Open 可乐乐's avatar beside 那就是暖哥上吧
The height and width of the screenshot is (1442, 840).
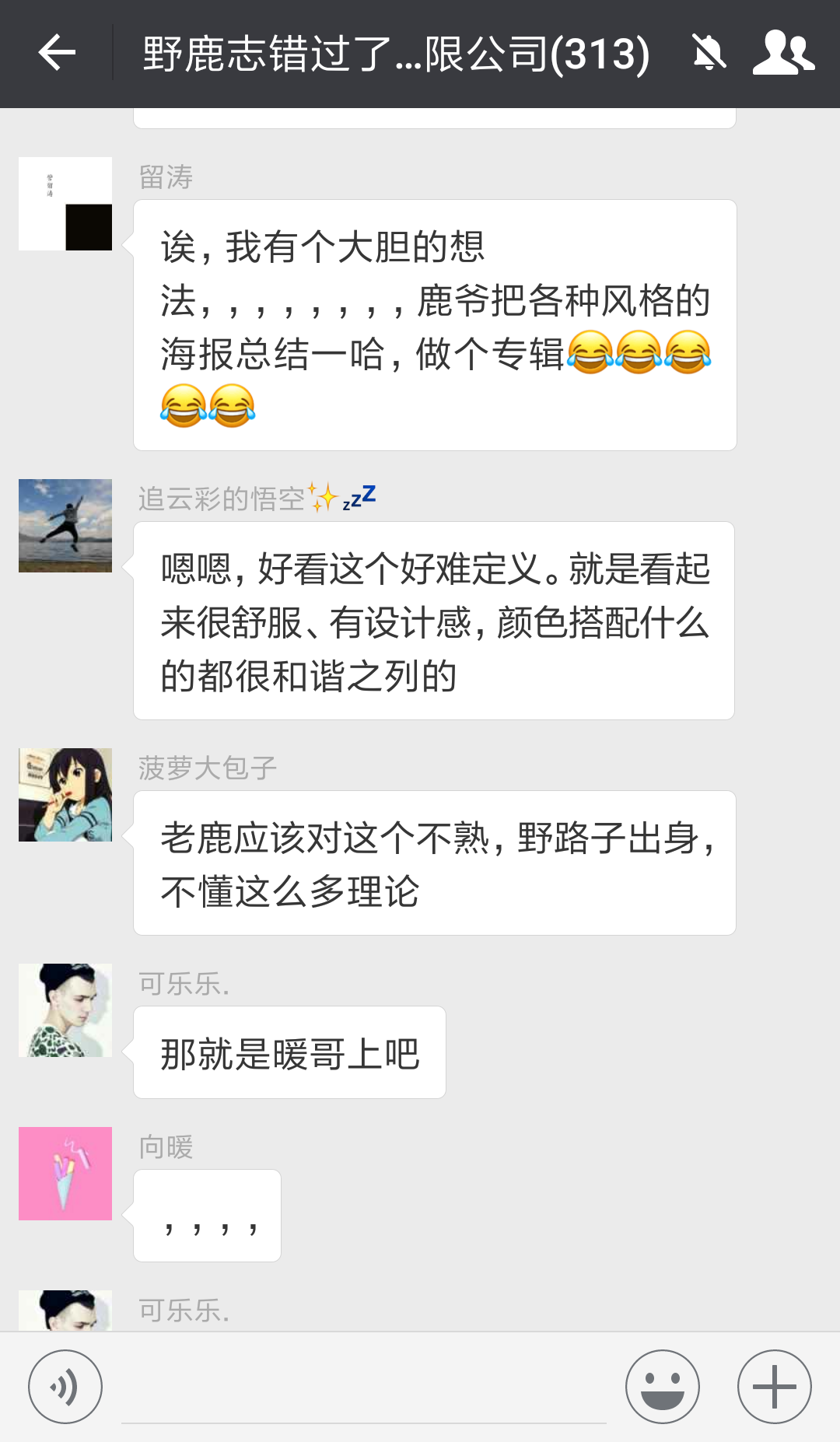click(65, 1010)
